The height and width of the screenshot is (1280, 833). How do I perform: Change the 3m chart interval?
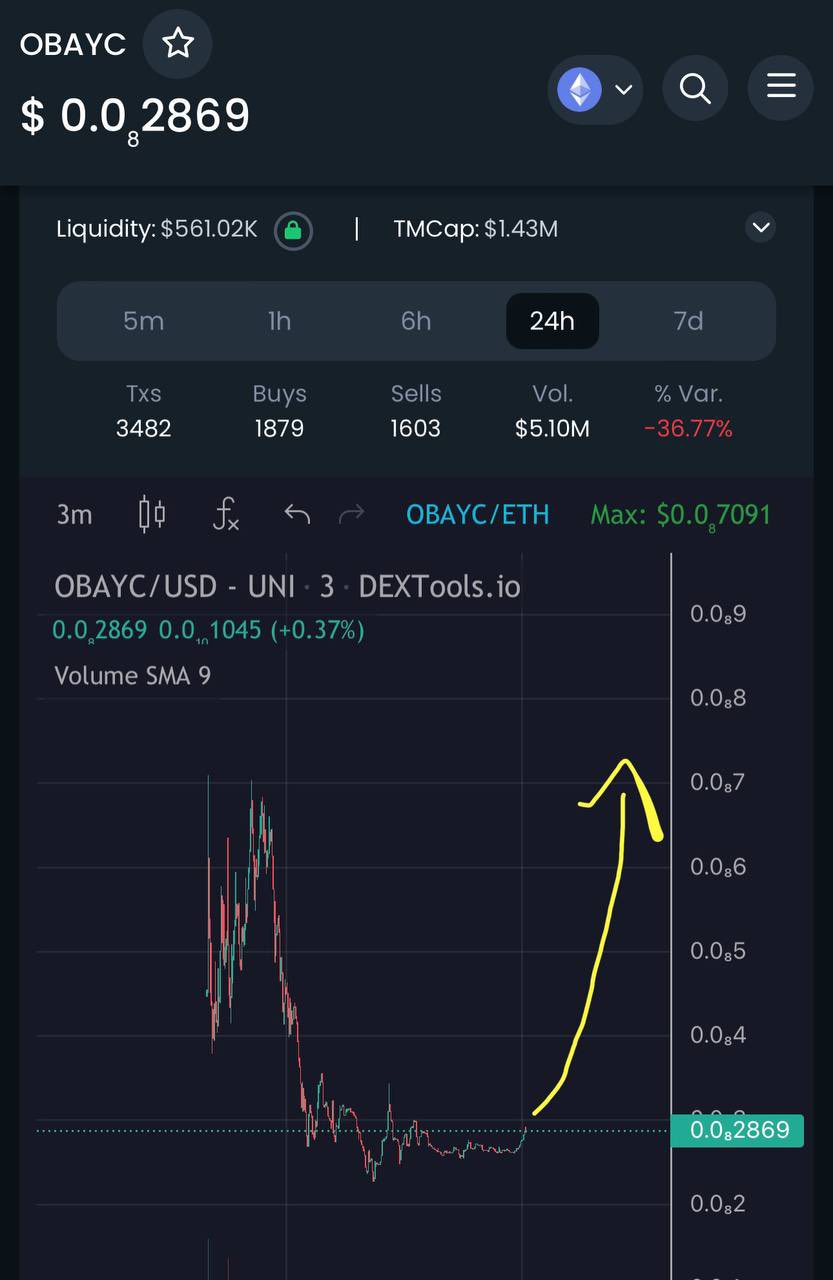click(74, 515)
